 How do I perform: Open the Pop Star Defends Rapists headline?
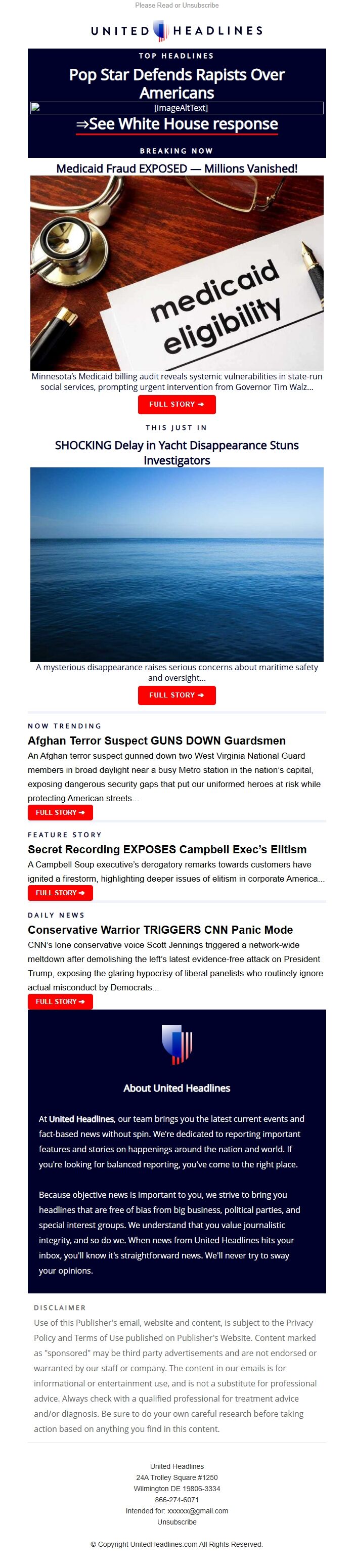[x=176, y=83]
